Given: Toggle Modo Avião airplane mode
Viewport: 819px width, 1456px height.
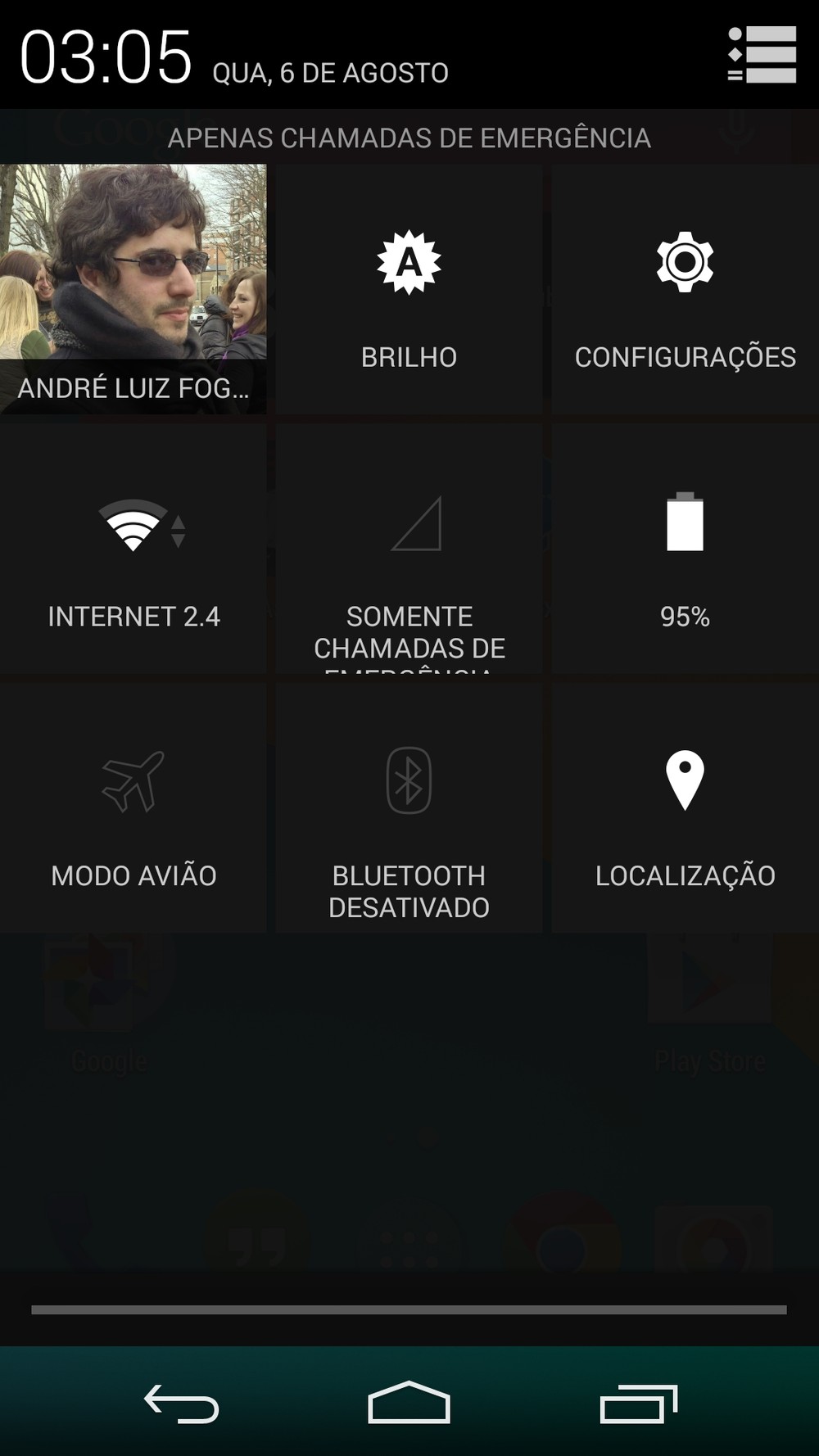Looking at the screenshot, I should coord(133,808).
